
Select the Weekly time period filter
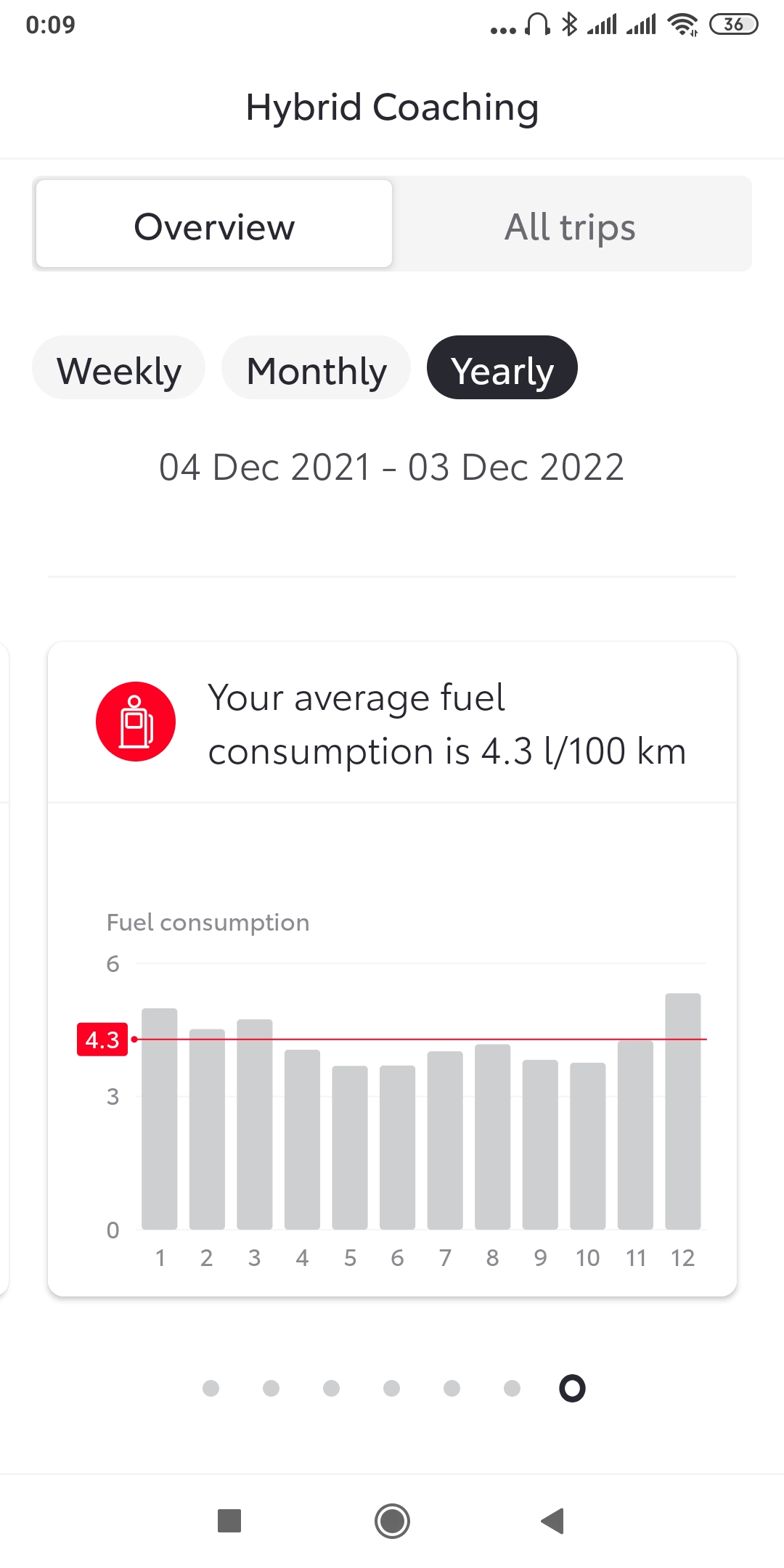click(119, 368)
